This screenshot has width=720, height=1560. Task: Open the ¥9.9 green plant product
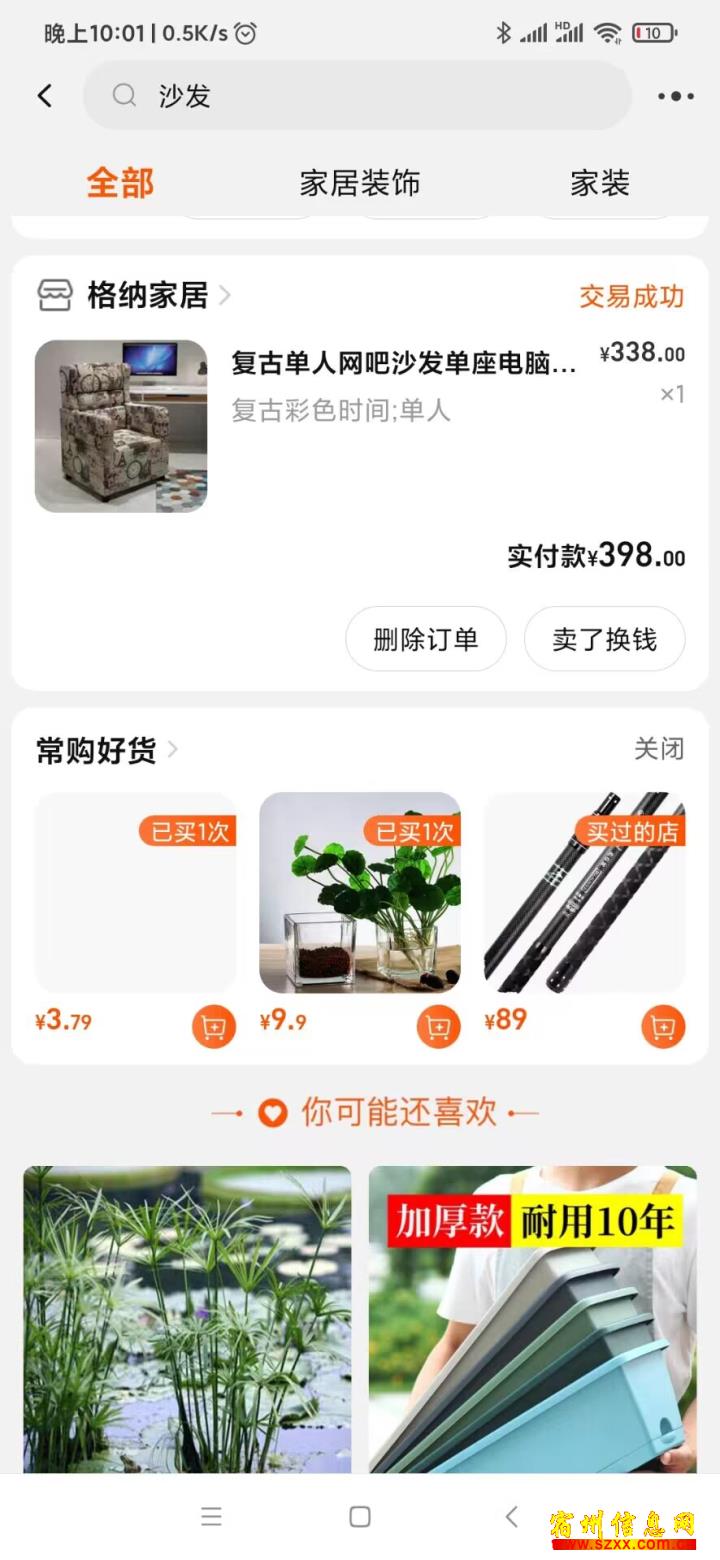tap(360, 893)
